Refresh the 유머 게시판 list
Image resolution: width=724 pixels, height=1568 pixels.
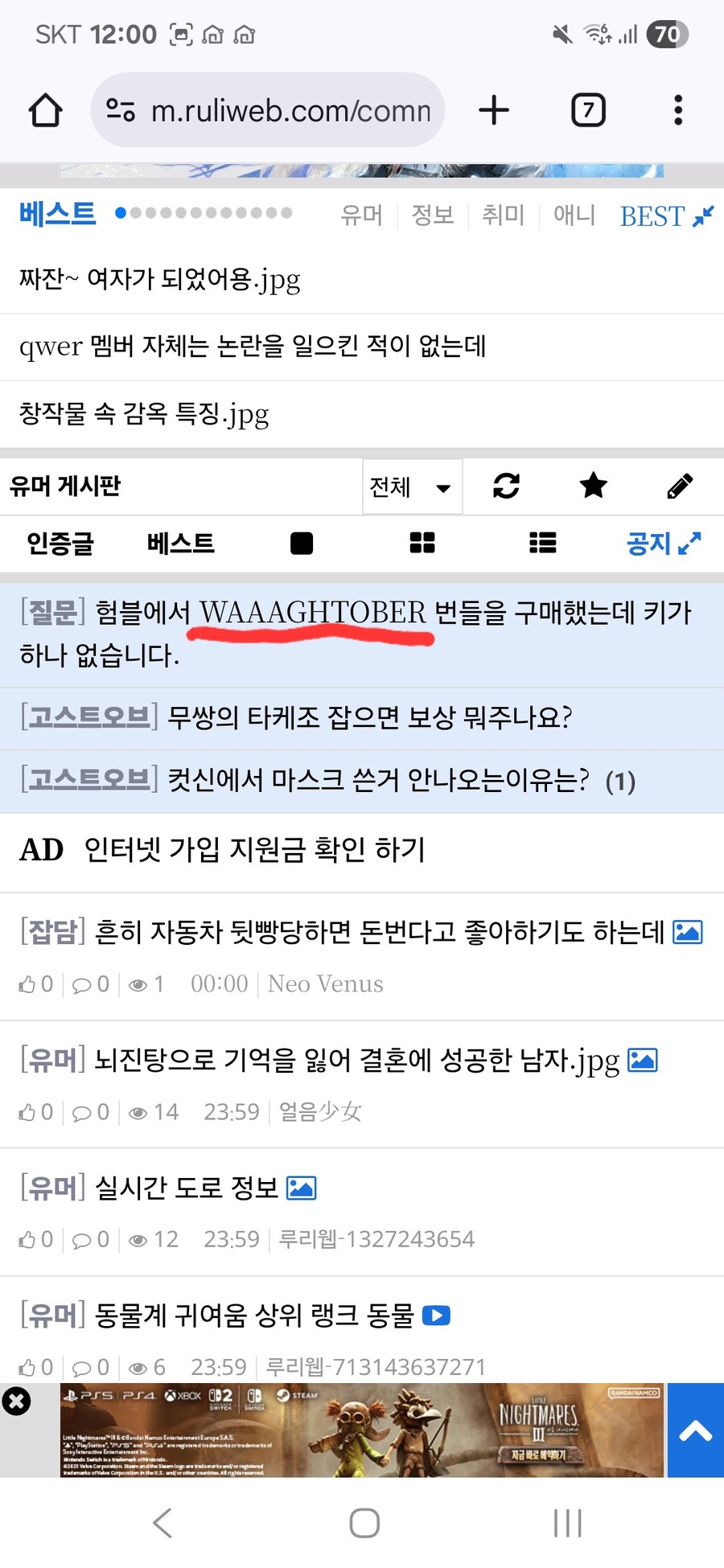point(506,486)
